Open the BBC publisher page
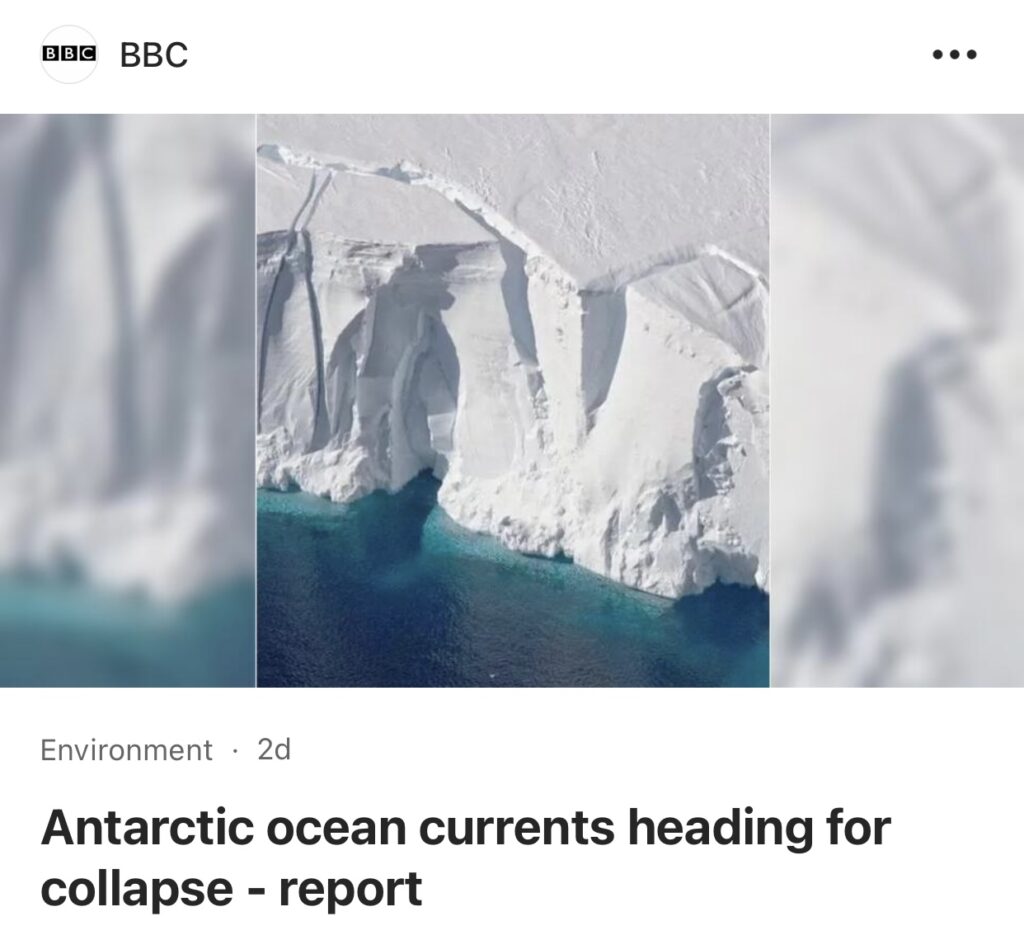This screenshot has width=1024, height=935. [152, 55]
